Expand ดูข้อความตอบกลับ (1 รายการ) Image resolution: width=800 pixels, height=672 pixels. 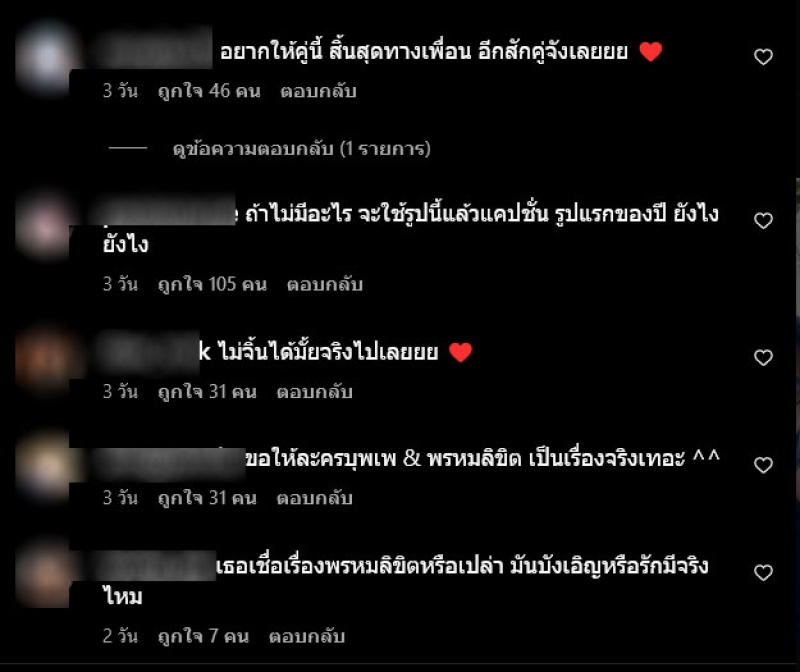pos(300,149)
